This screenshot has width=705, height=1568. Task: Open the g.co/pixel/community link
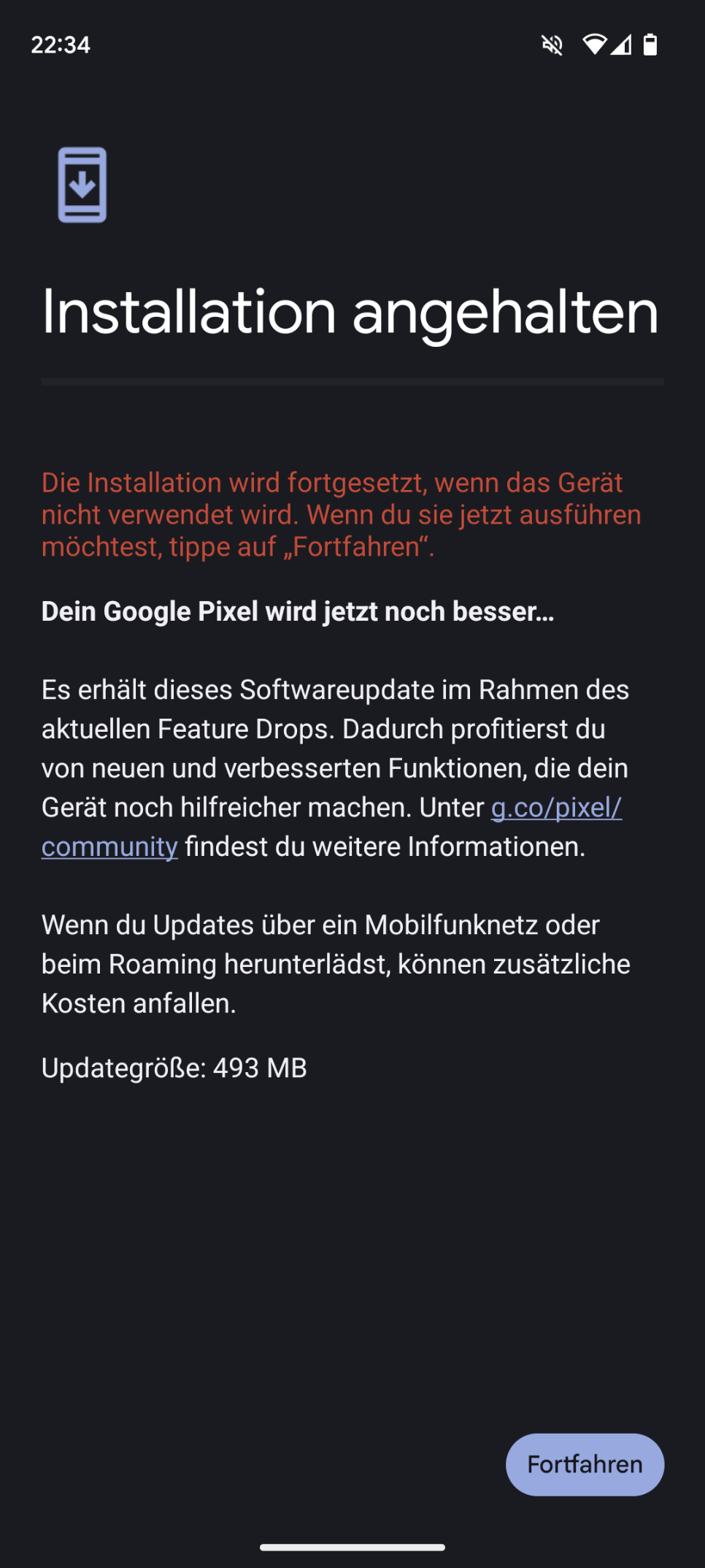click(556, 808)
